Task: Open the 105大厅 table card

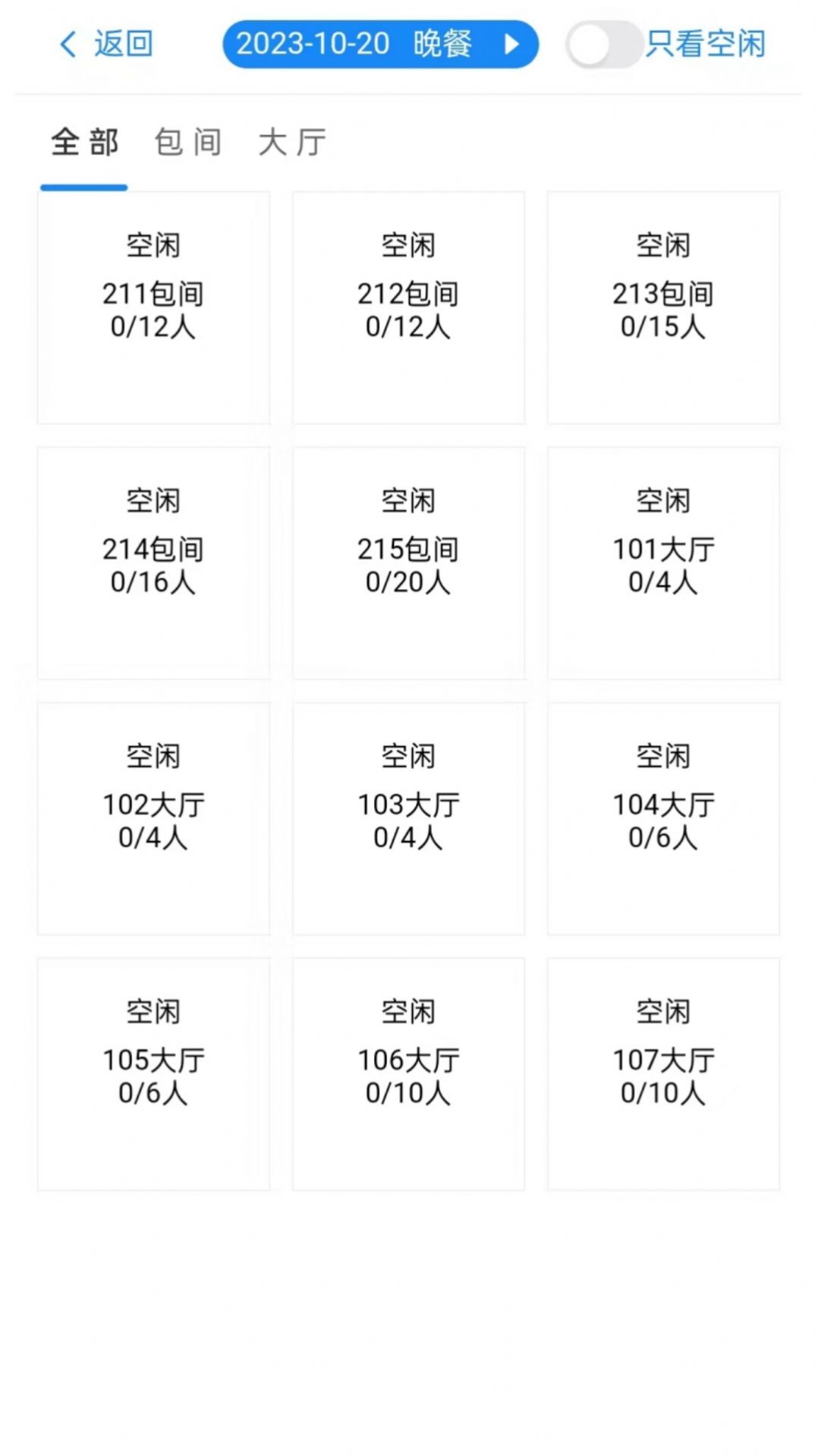Action: 153,1073
